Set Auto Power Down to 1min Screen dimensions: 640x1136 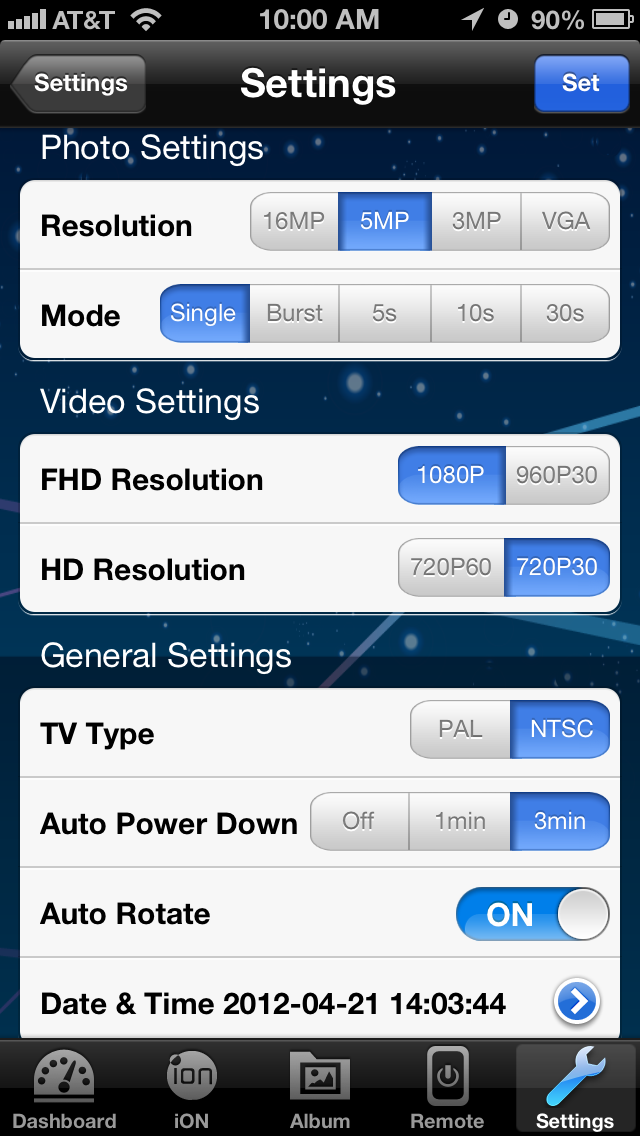click(x=460, y=821)
